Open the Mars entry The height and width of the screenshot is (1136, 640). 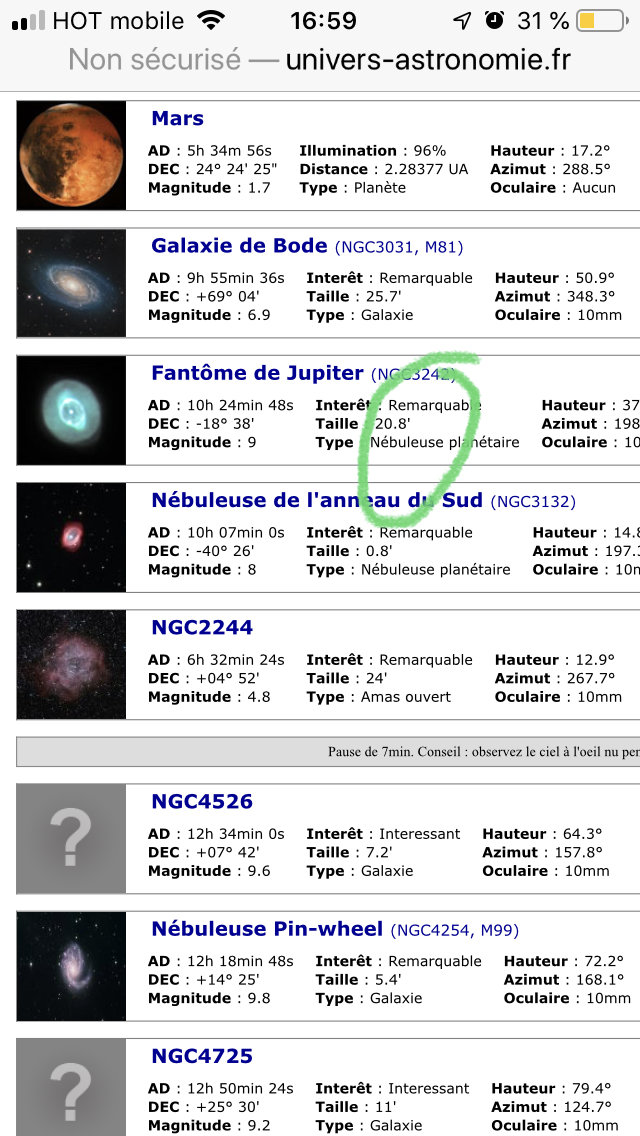177,118
